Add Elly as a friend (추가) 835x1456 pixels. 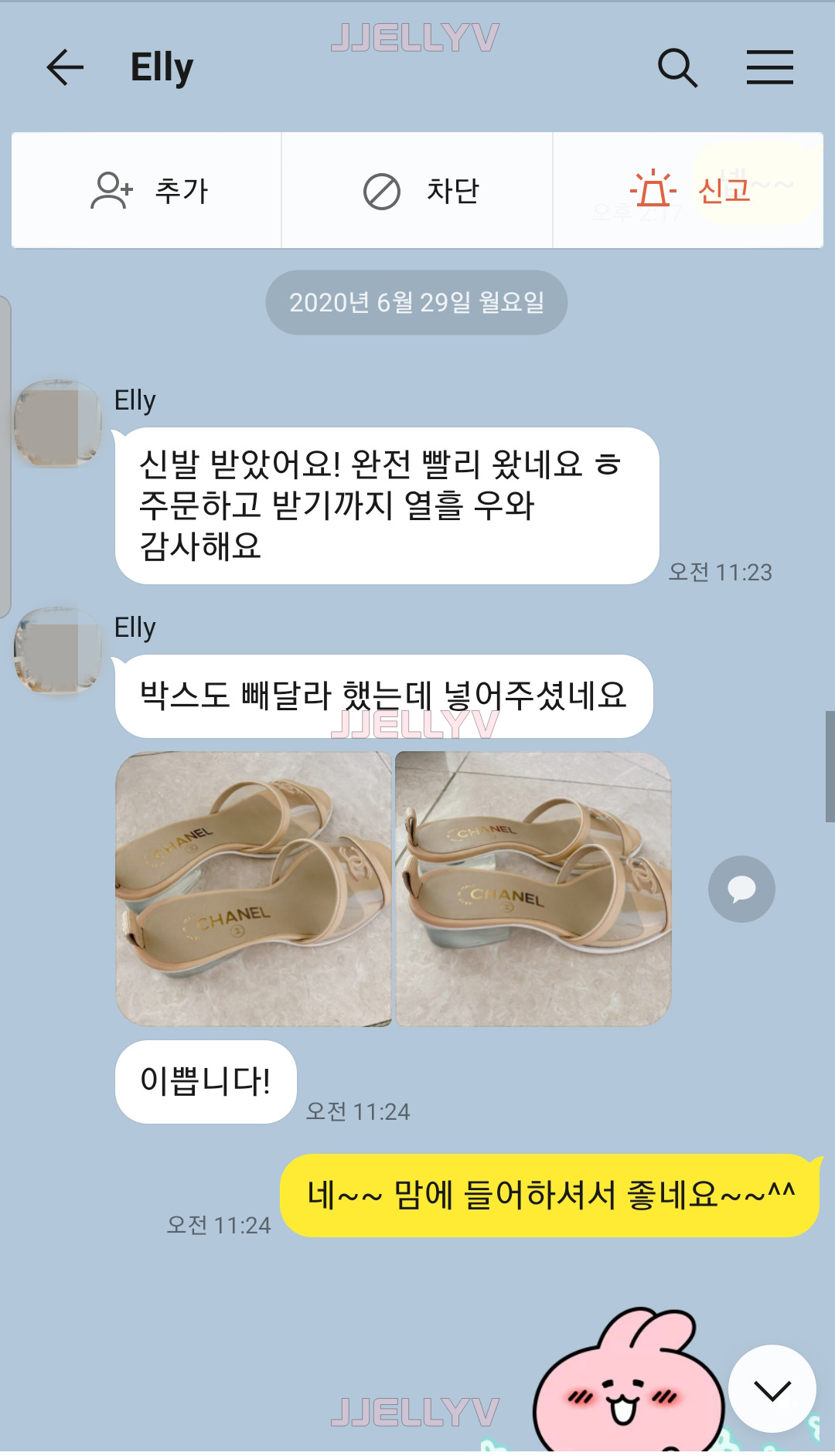147,191
